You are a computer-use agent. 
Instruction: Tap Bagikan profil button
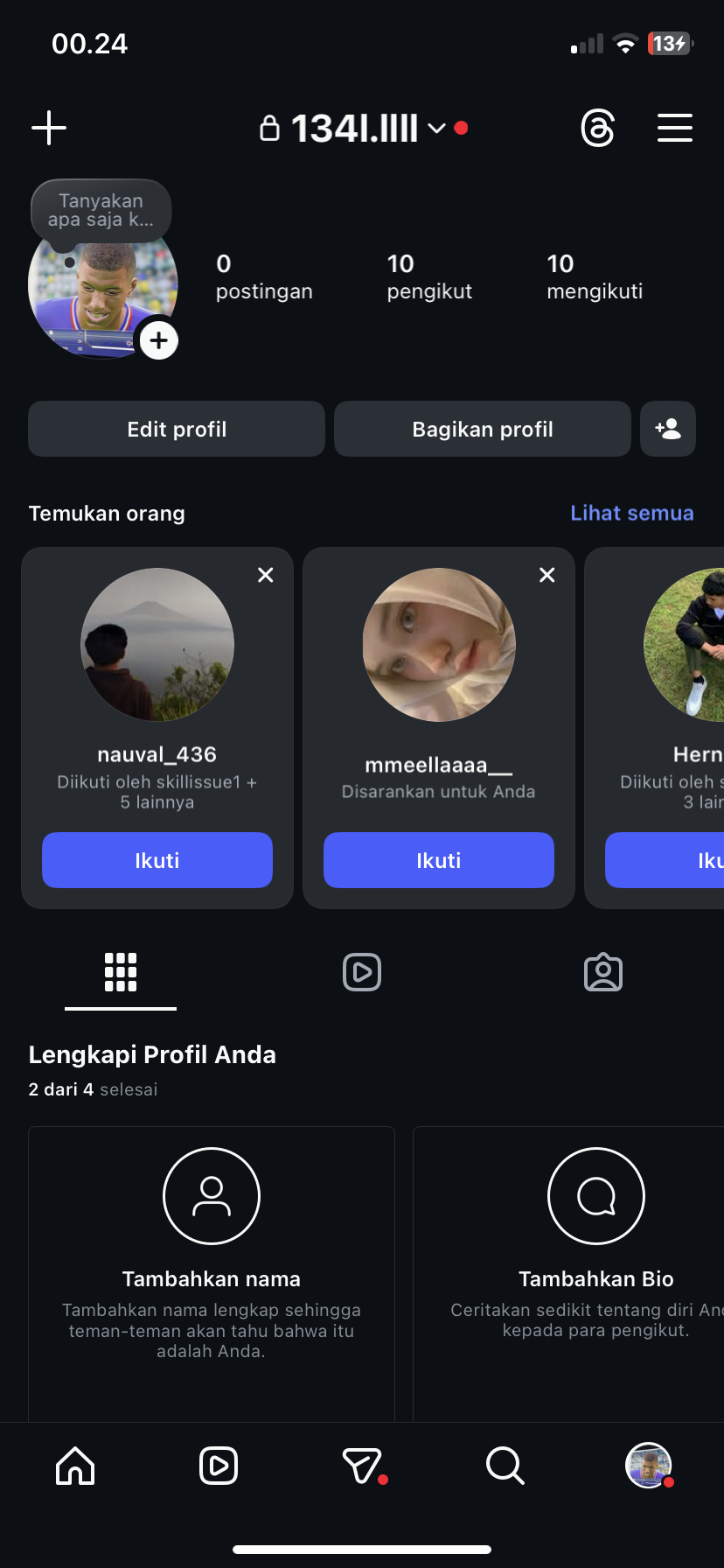coord(483,429)
